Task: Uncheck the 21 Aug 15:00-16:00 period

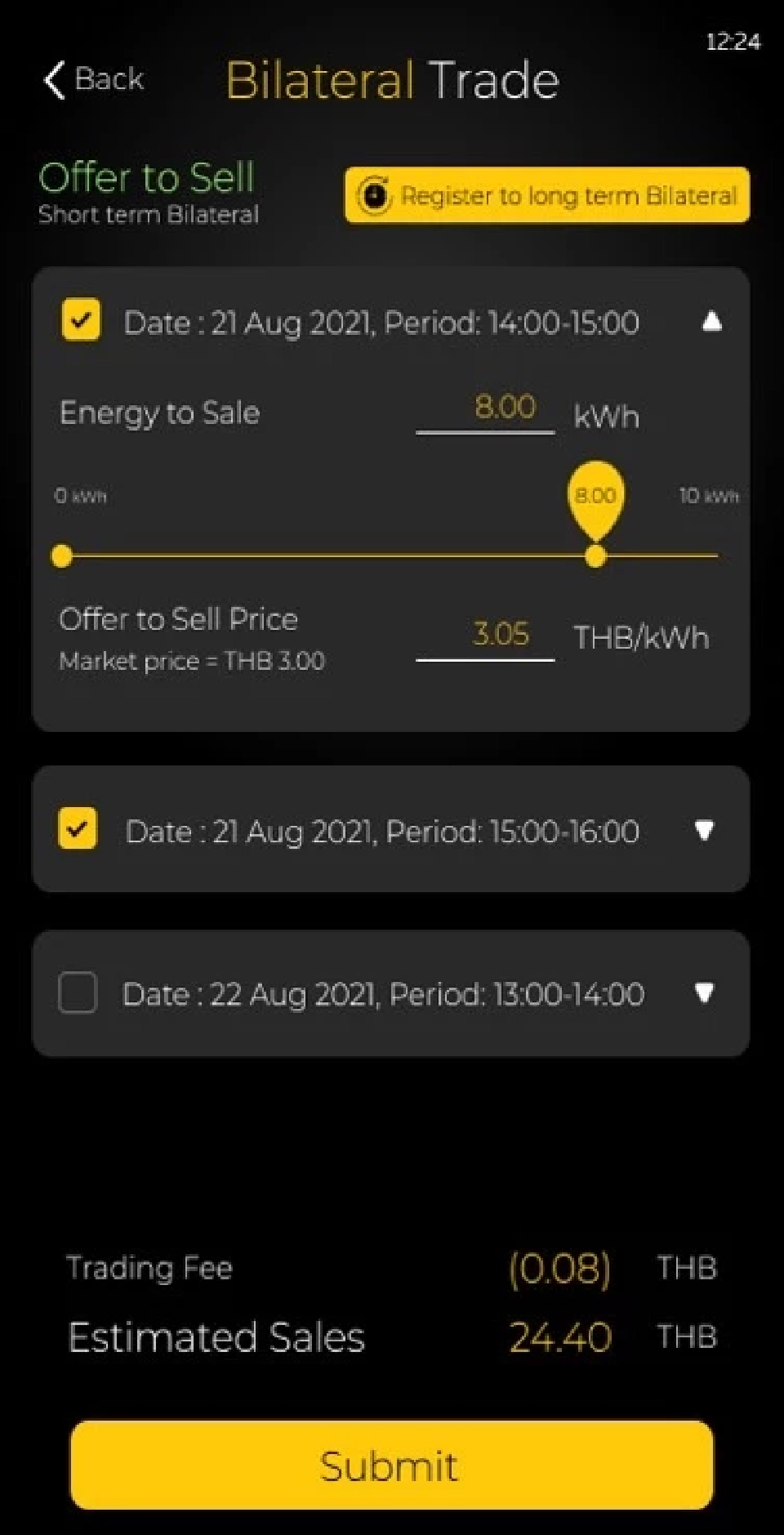Action: coord(77,829)
